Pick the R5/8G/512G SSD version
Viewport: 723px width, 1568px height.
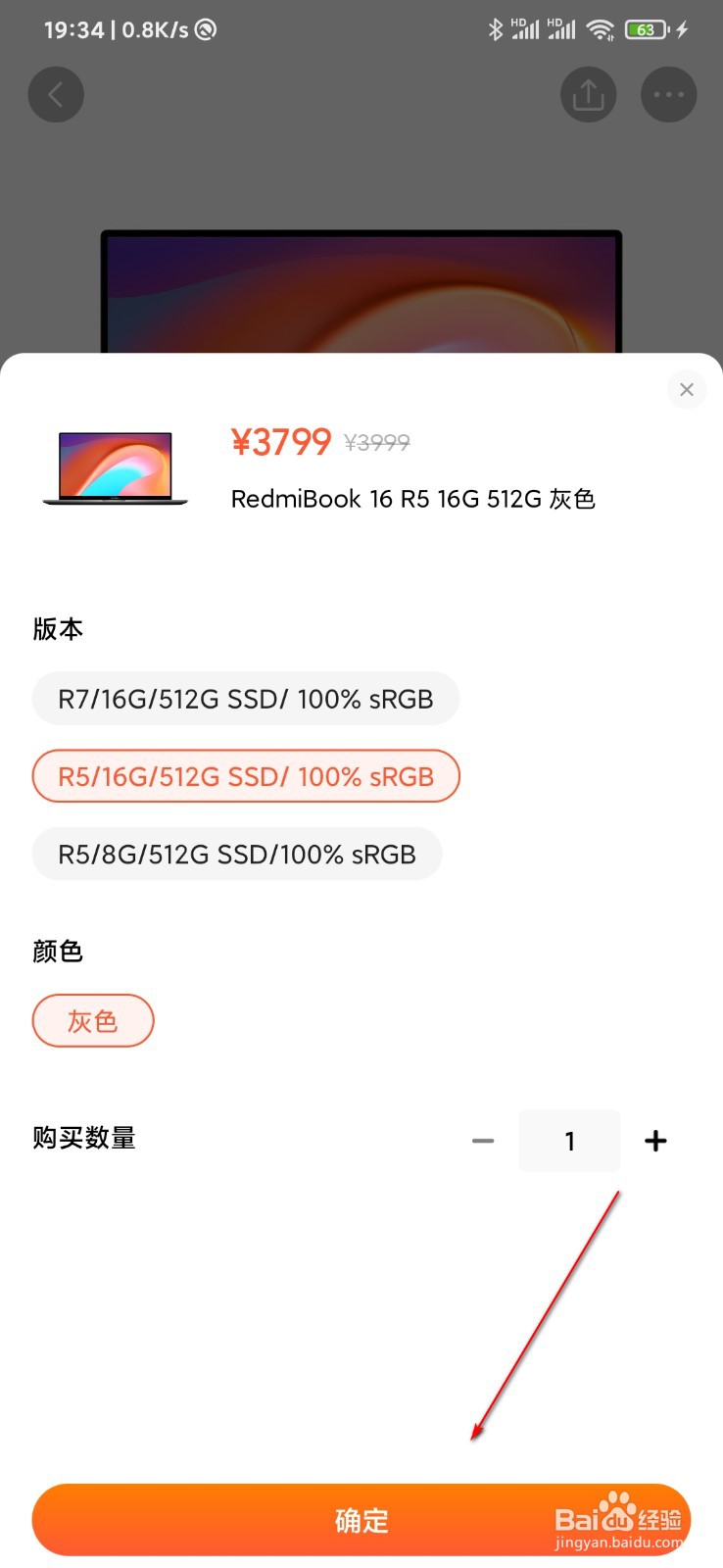[x=236, y=855]
